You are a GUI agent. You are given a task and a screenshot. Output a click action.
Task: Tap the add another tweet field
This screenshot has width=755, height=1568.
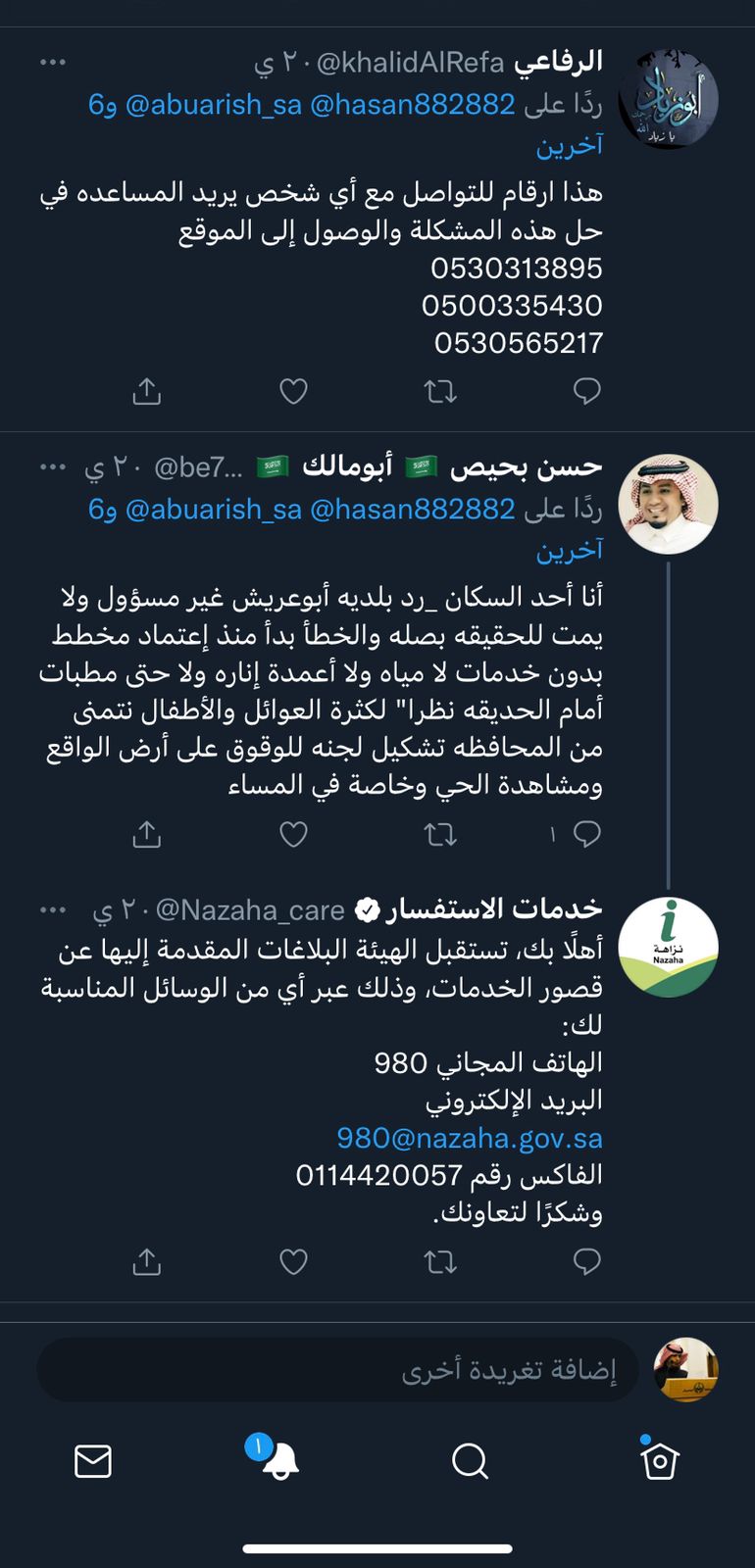coord(338,1369)
